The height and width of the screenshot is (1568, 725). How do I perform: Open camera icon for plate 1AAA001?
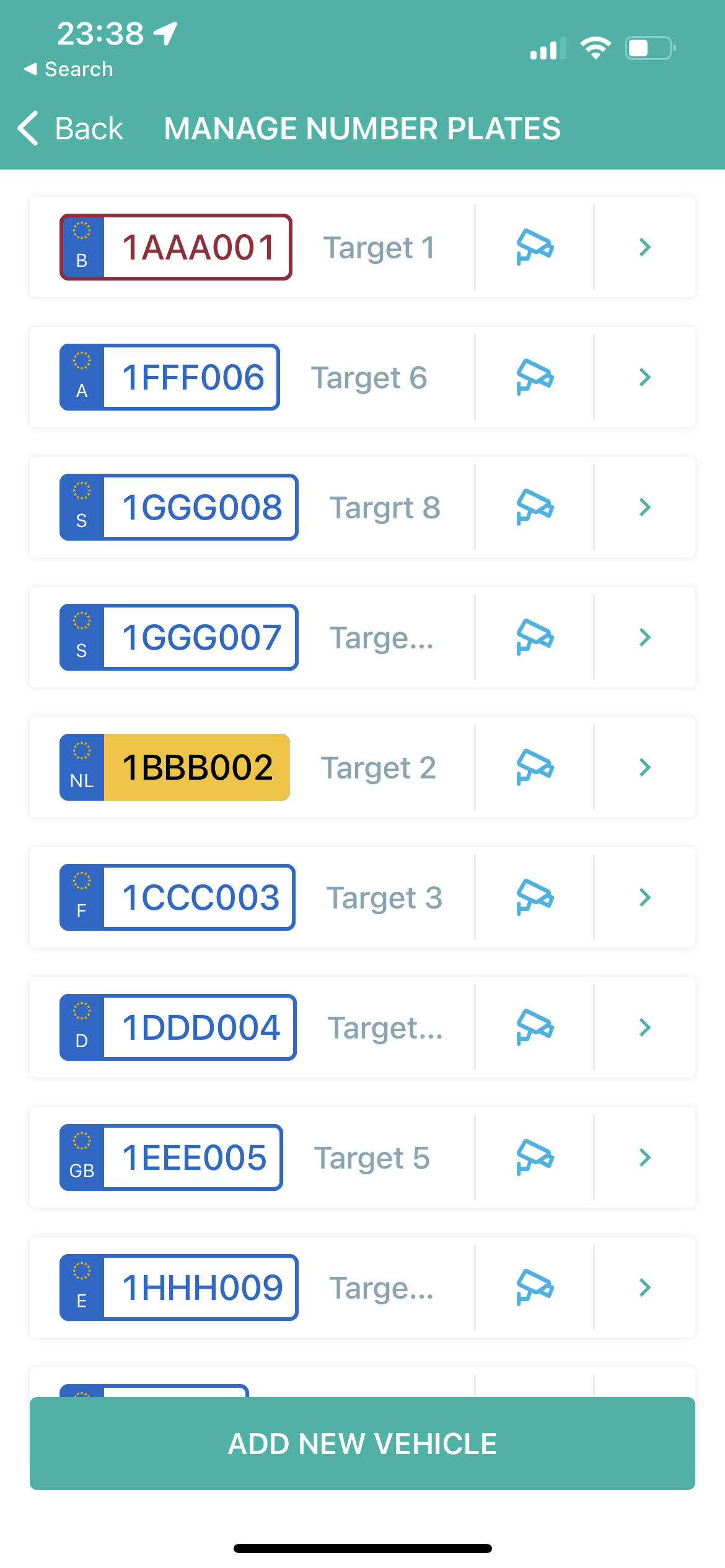pyautogui.click(x=535, y=247)
